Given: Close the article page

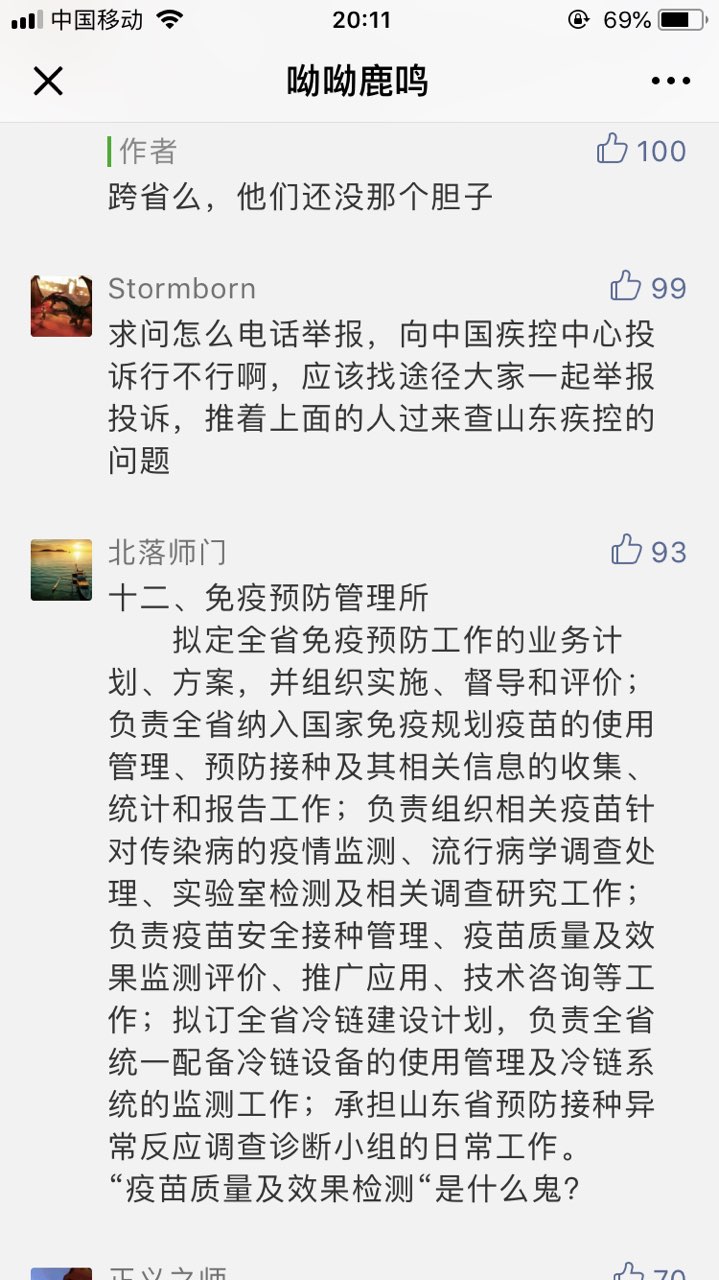Looking at the screenshot, I should coord(47,81).
